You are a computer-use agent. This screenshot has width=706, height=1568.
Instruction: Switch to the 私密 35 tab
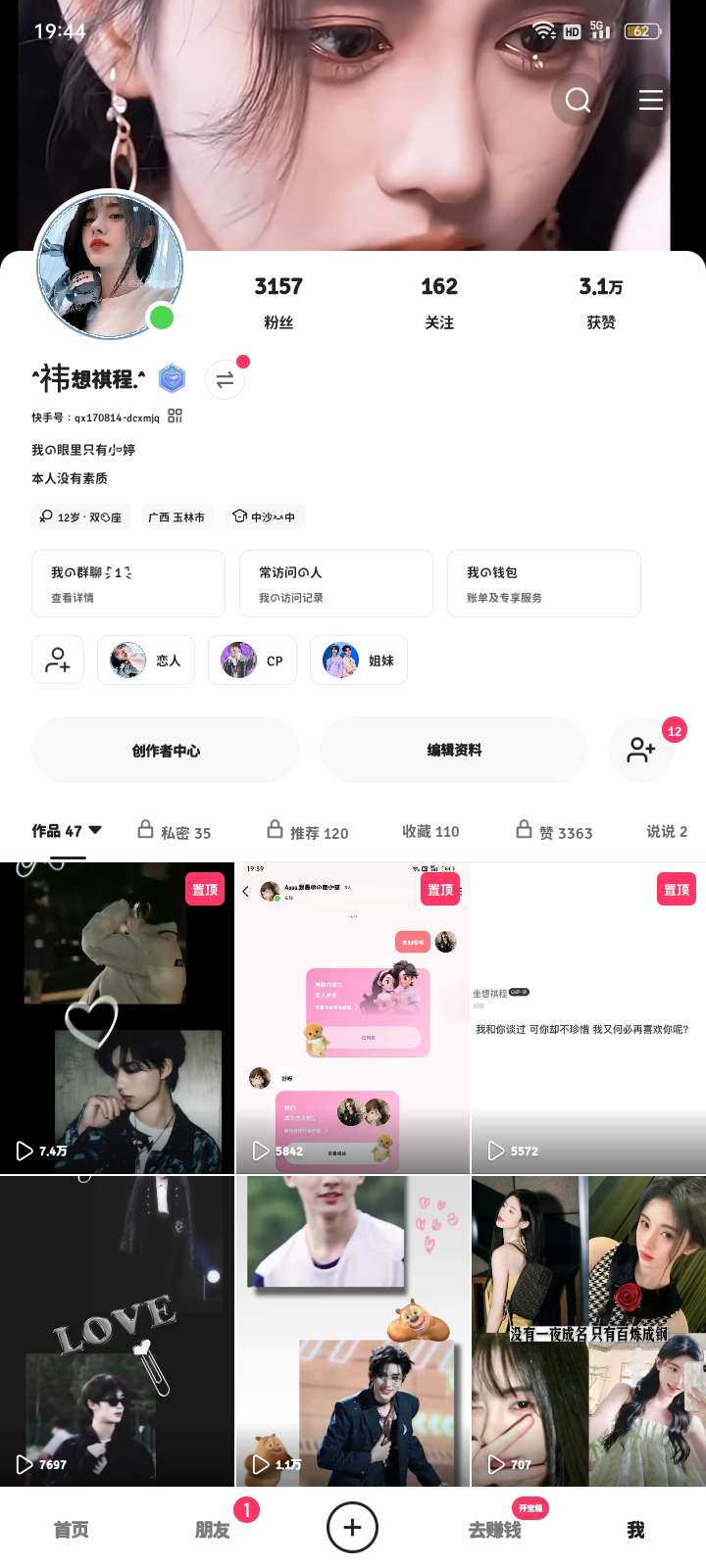click(x=175, y=832)
